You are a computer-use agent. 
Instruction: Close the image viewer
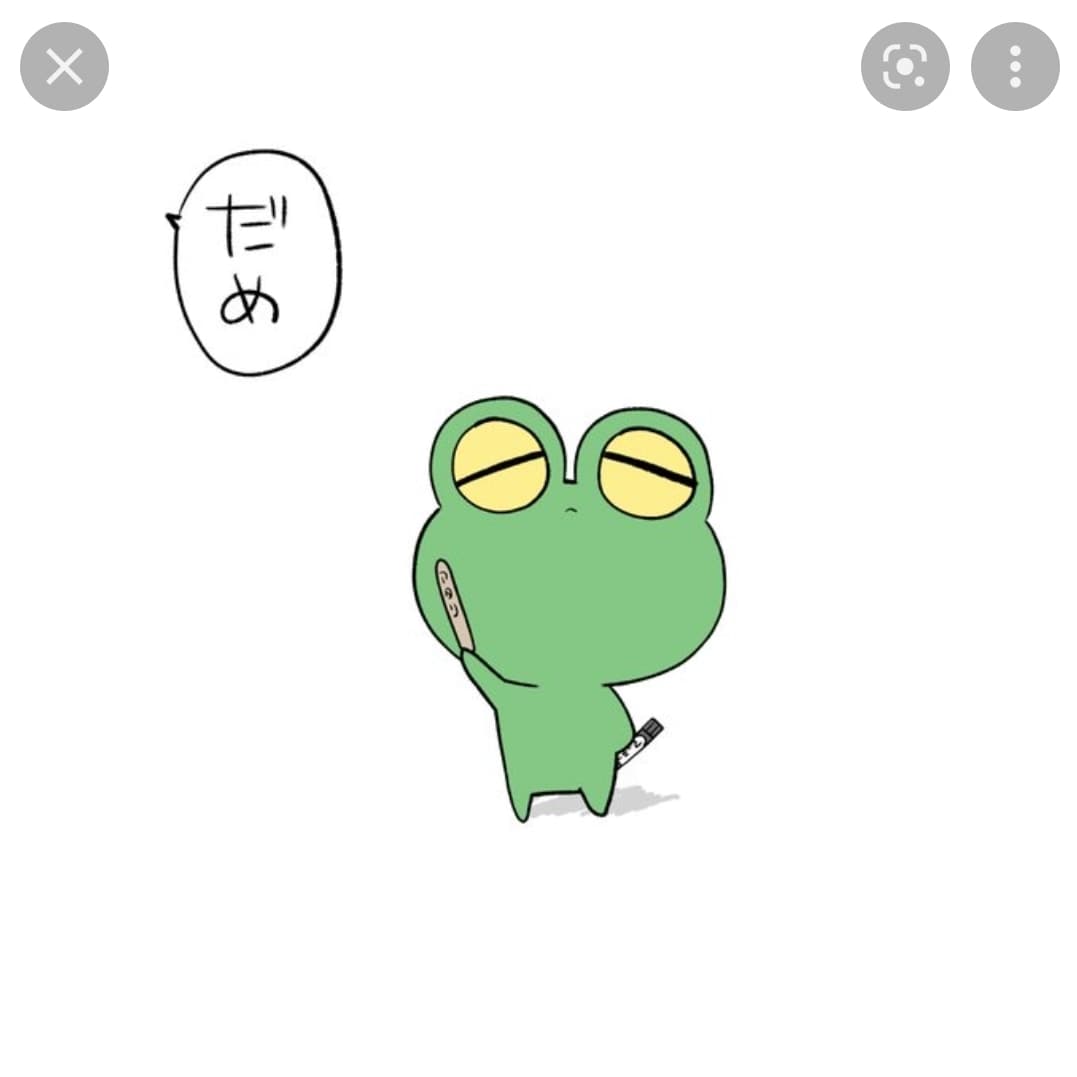coord(64,67)
